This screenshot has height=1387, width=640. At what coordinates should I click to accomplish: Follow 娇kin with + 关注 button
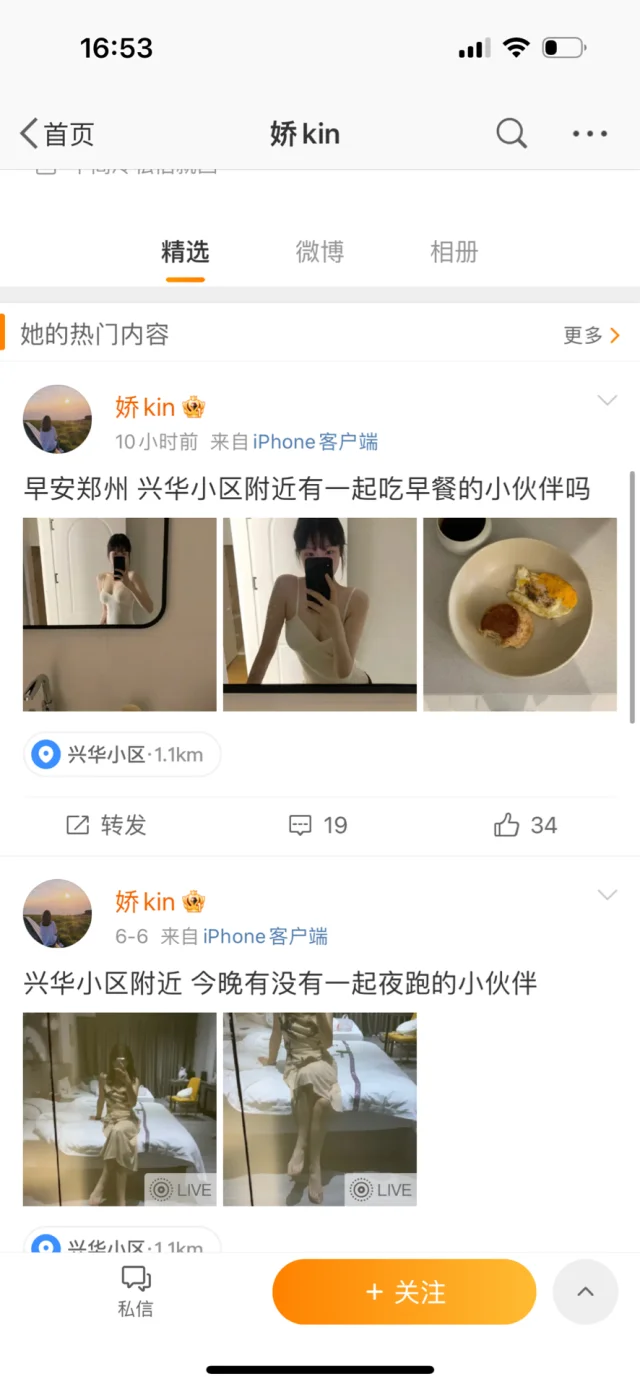[404, 1292]
